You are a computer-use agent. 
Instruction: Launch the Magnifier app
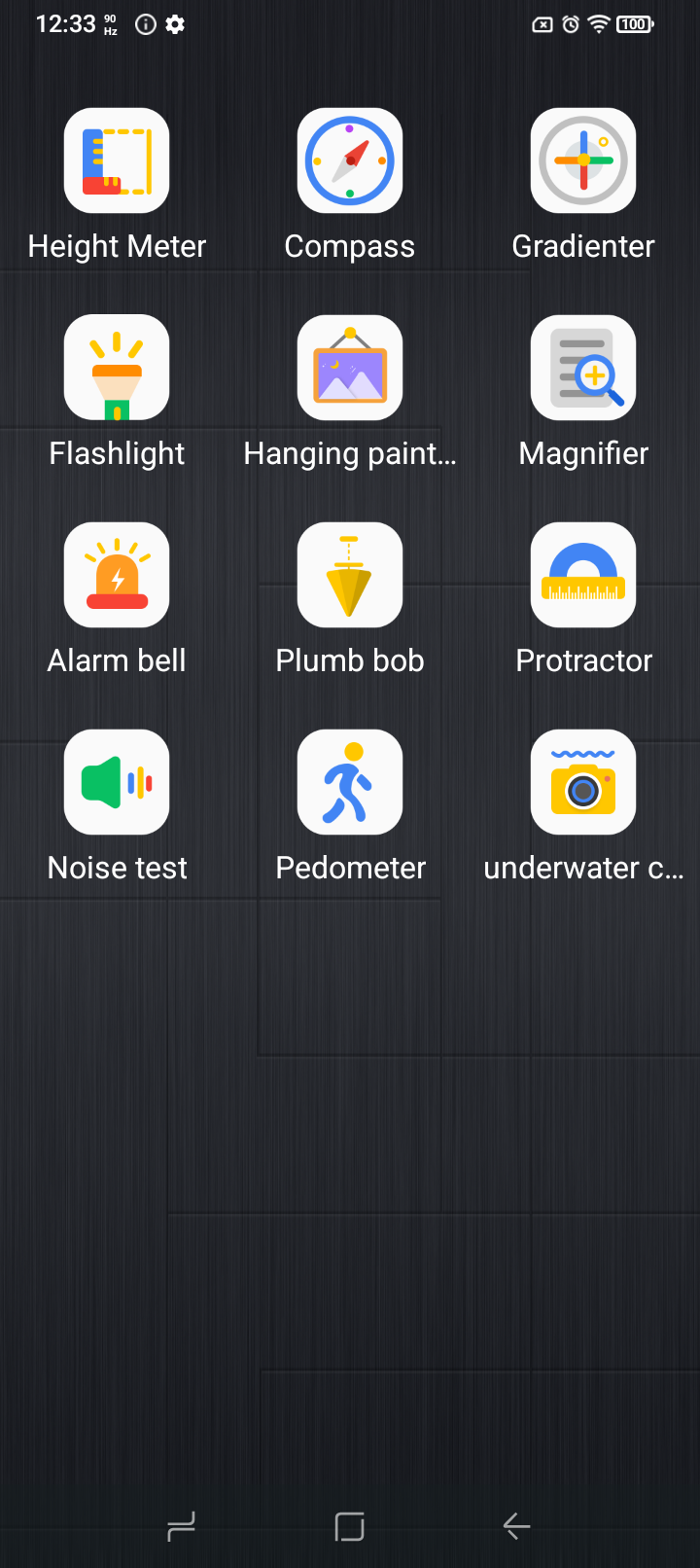[x=582, y=368]
